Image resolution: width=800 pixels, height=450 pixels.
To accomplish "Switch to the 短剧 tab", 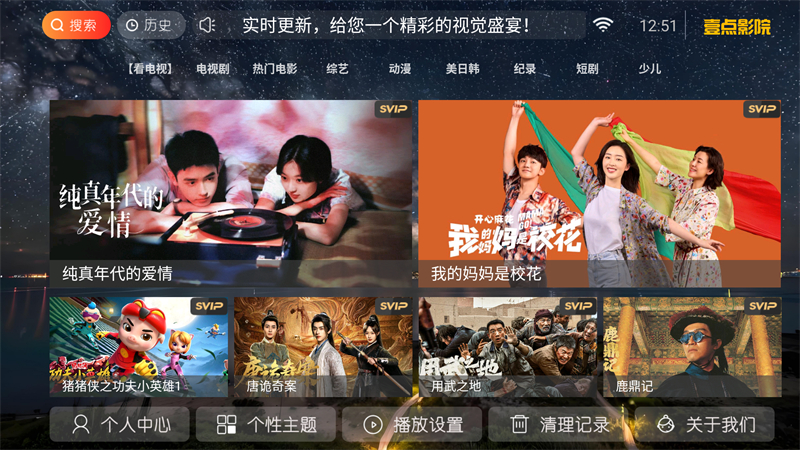I will coord(587,69).
